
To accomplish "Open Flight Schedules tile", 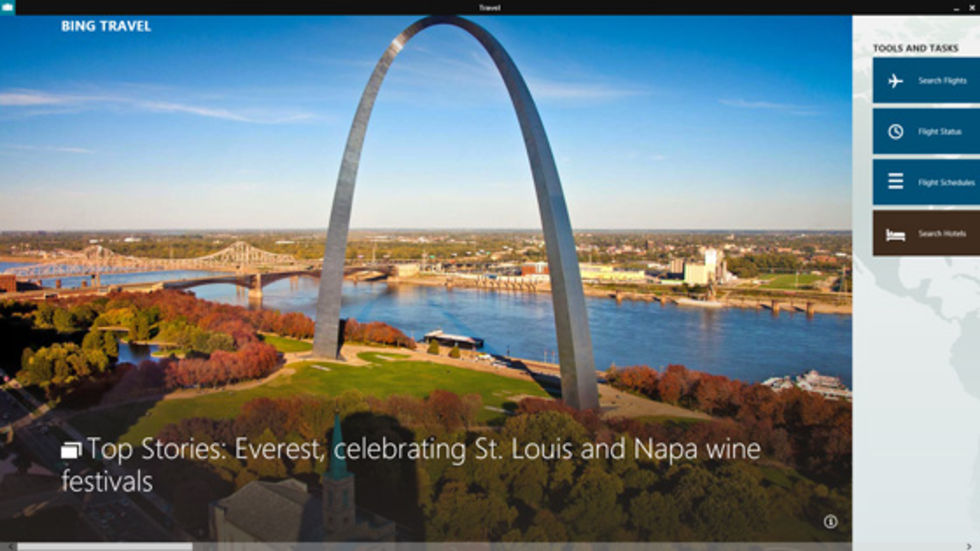I will (x=925, y=182).
